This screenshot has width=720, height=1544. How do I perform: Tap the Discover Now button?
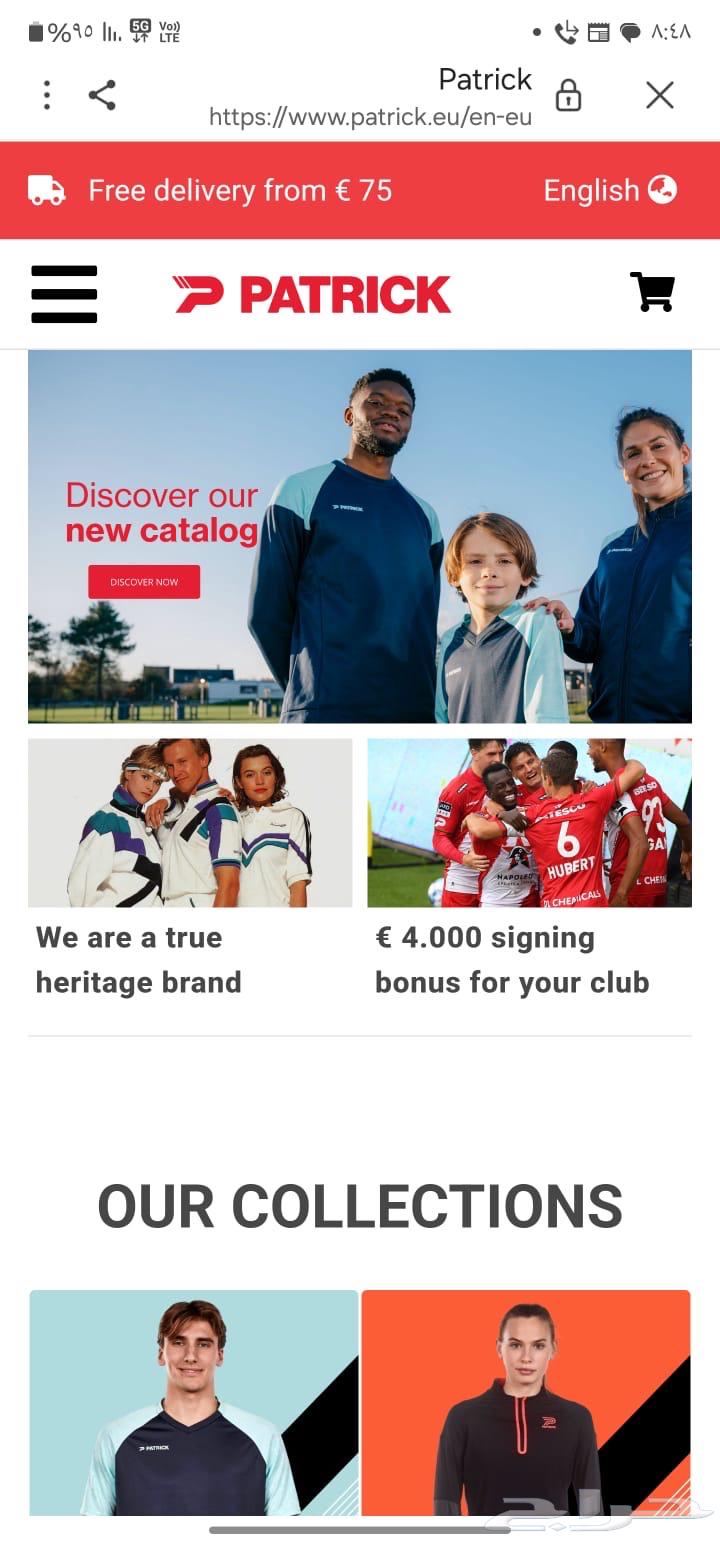tap(144, 582)
